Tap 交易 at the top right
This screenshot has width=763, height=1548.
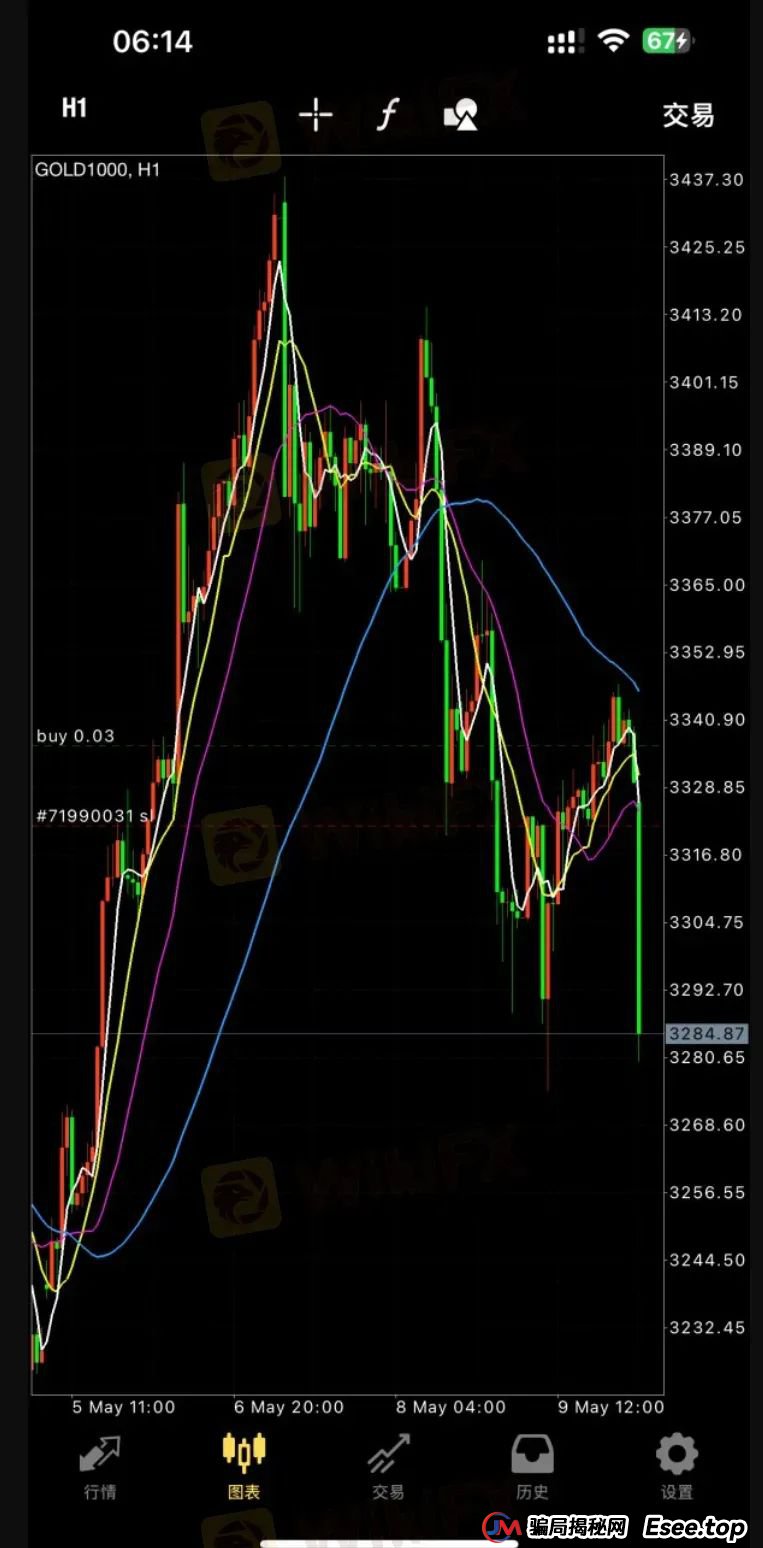(x=688, y=116)
